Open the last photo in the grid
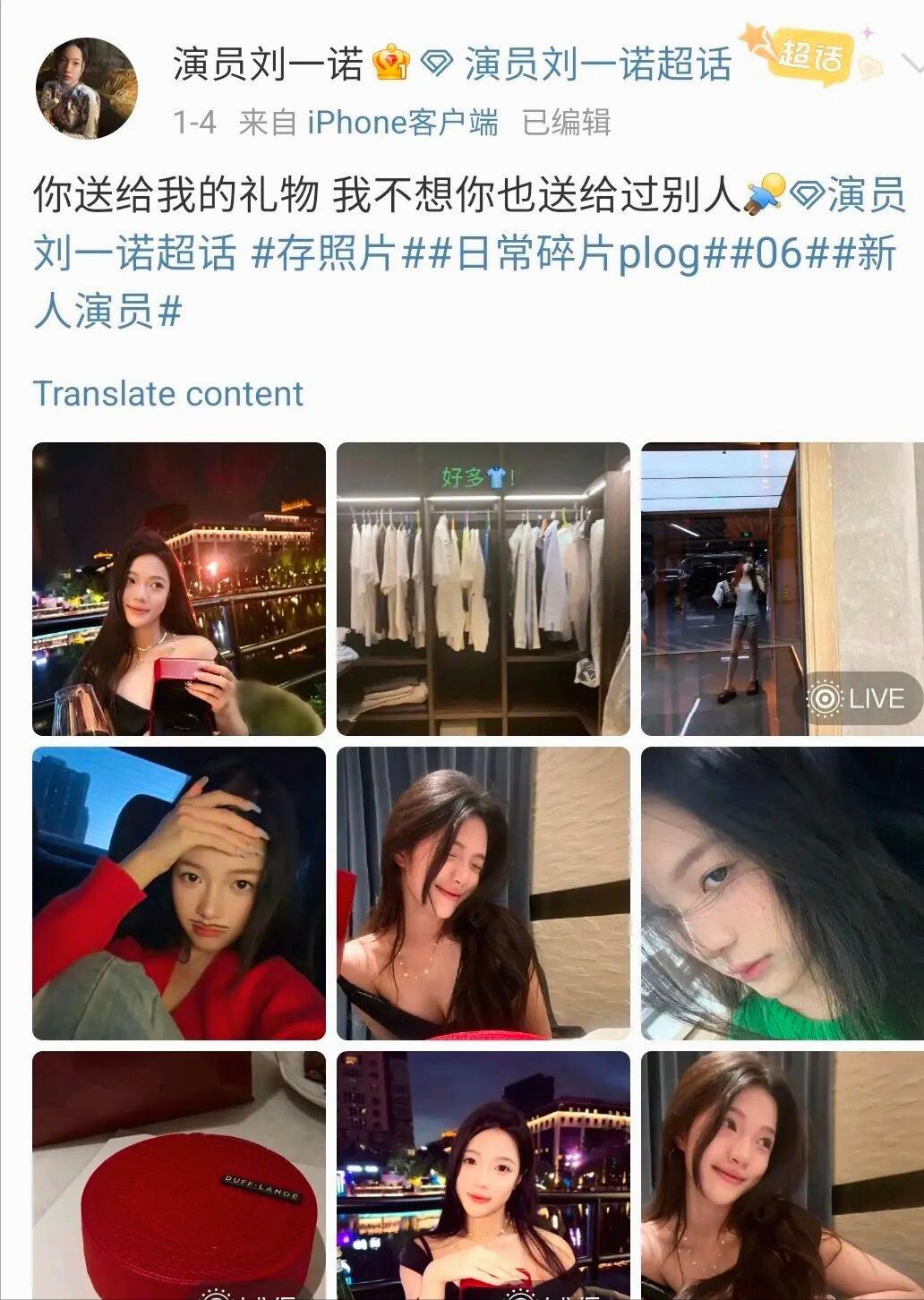924x1300 pixels. pos(782,1175)
